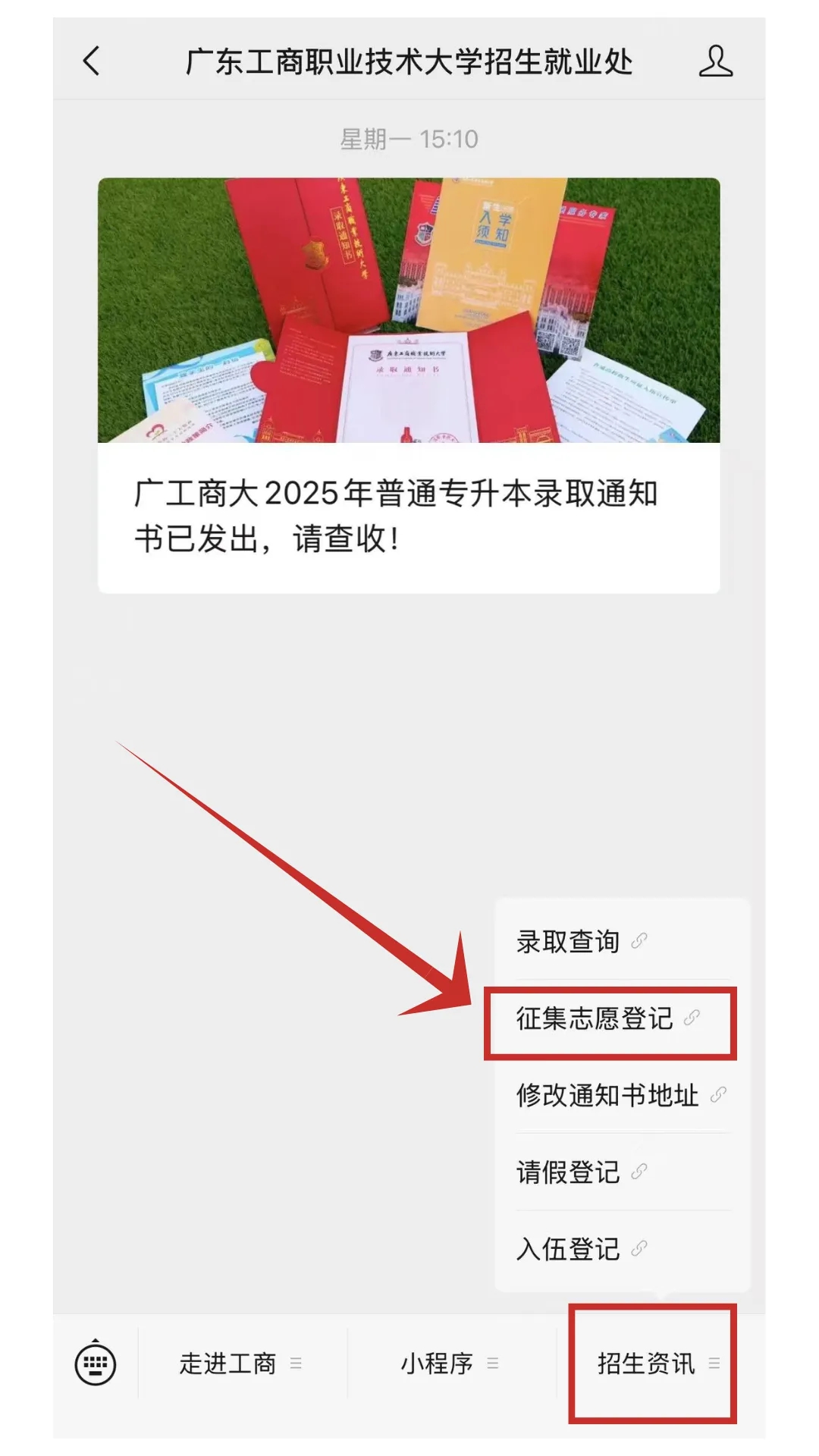
Task: Expand the 走进工商 menu
Action: pyautogui.click(x=240, y=1363)
